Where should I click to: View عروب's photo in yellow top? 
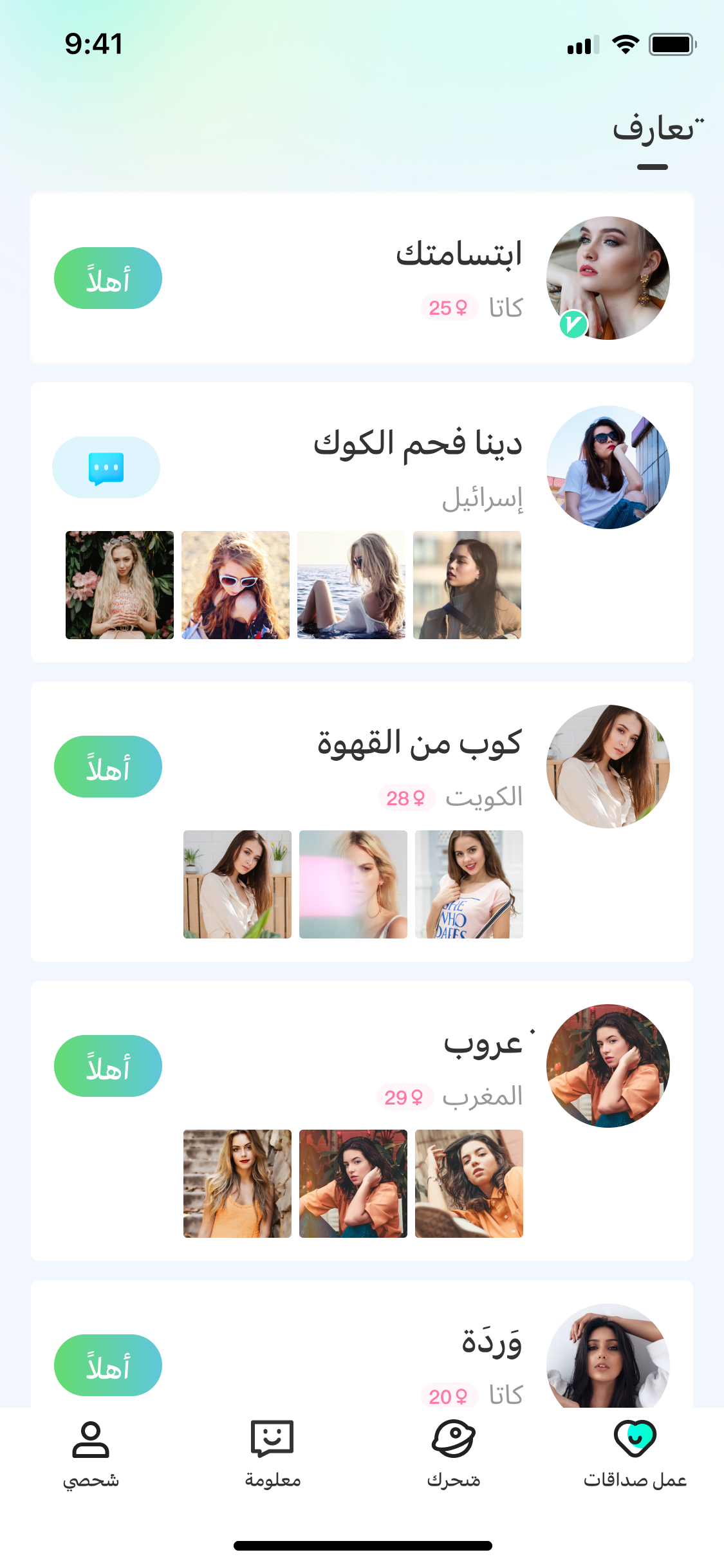(237, 1184)
